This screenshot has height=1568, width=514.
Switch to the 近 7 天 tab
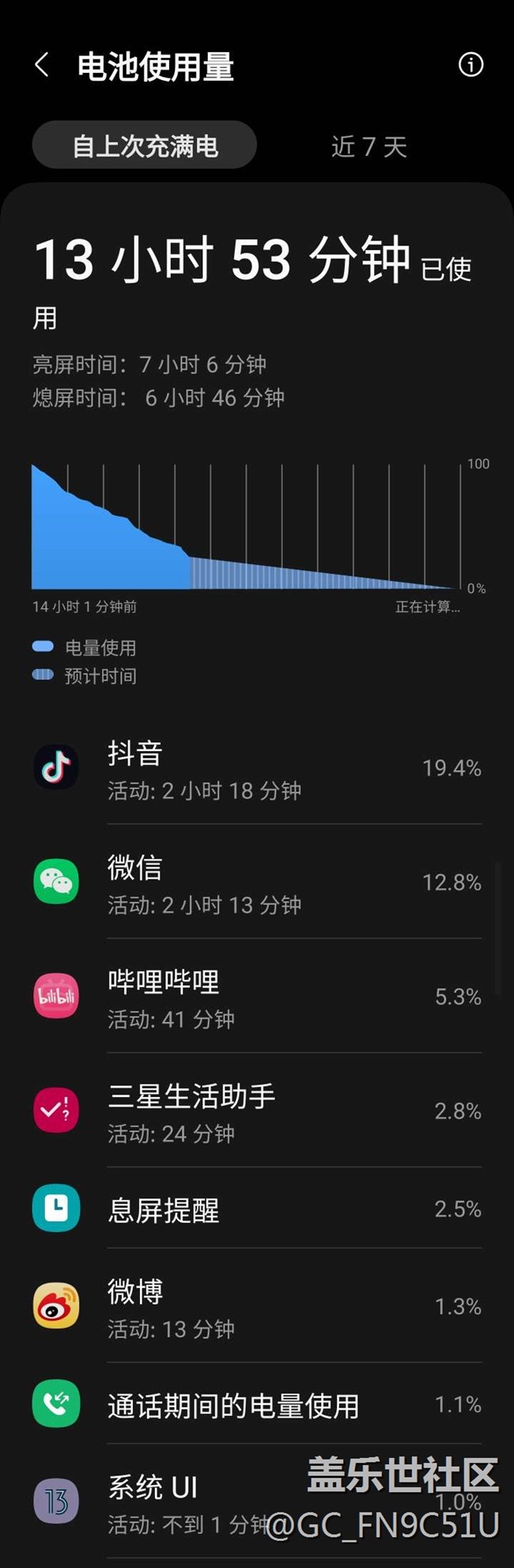(368, 146)
